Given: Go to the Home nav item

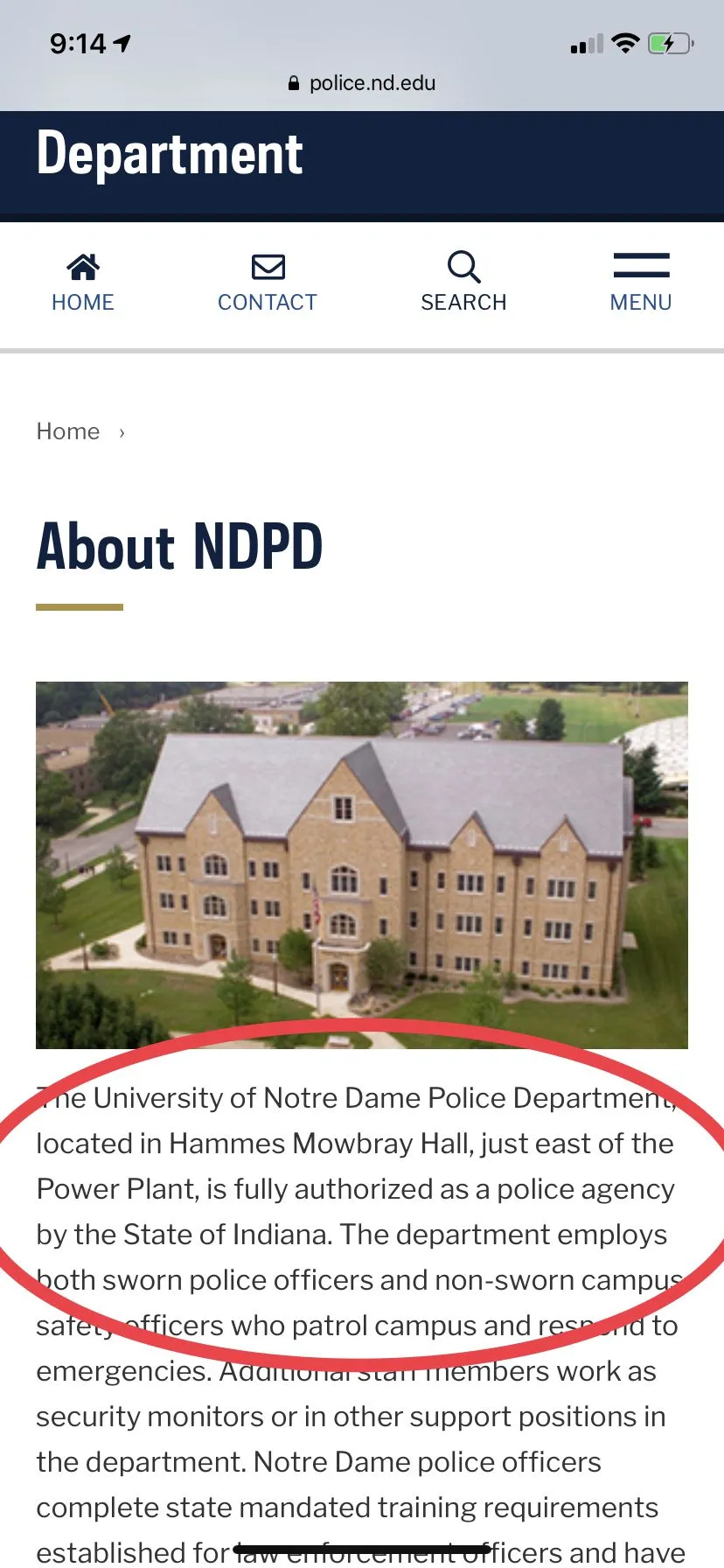Looking at the screenshot, I should [x=83, y=283].
